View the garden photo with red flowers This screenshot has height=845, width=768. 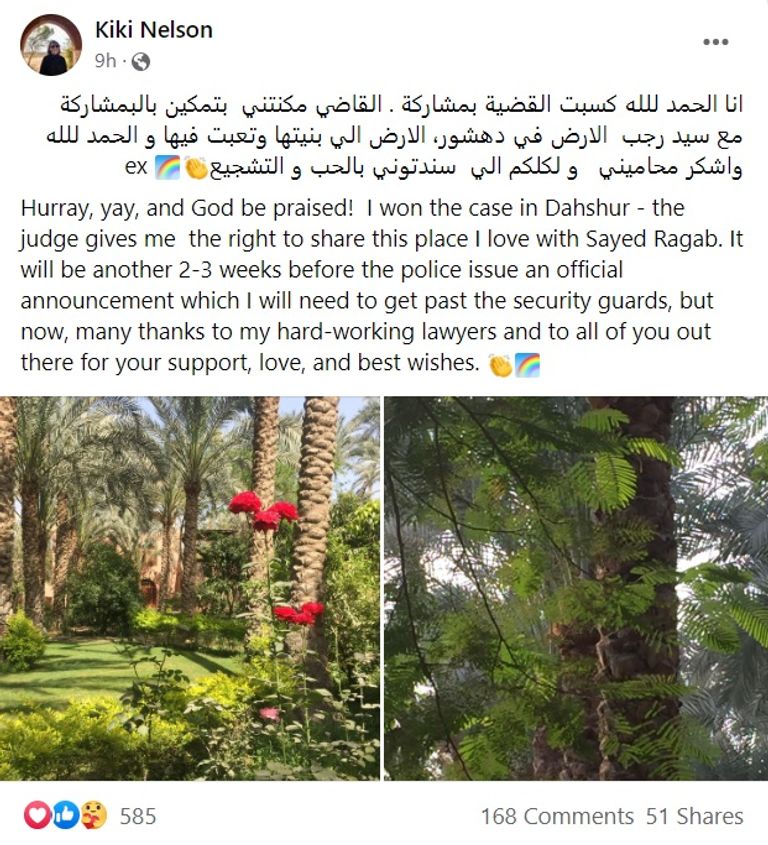click(x=190, y=588)
